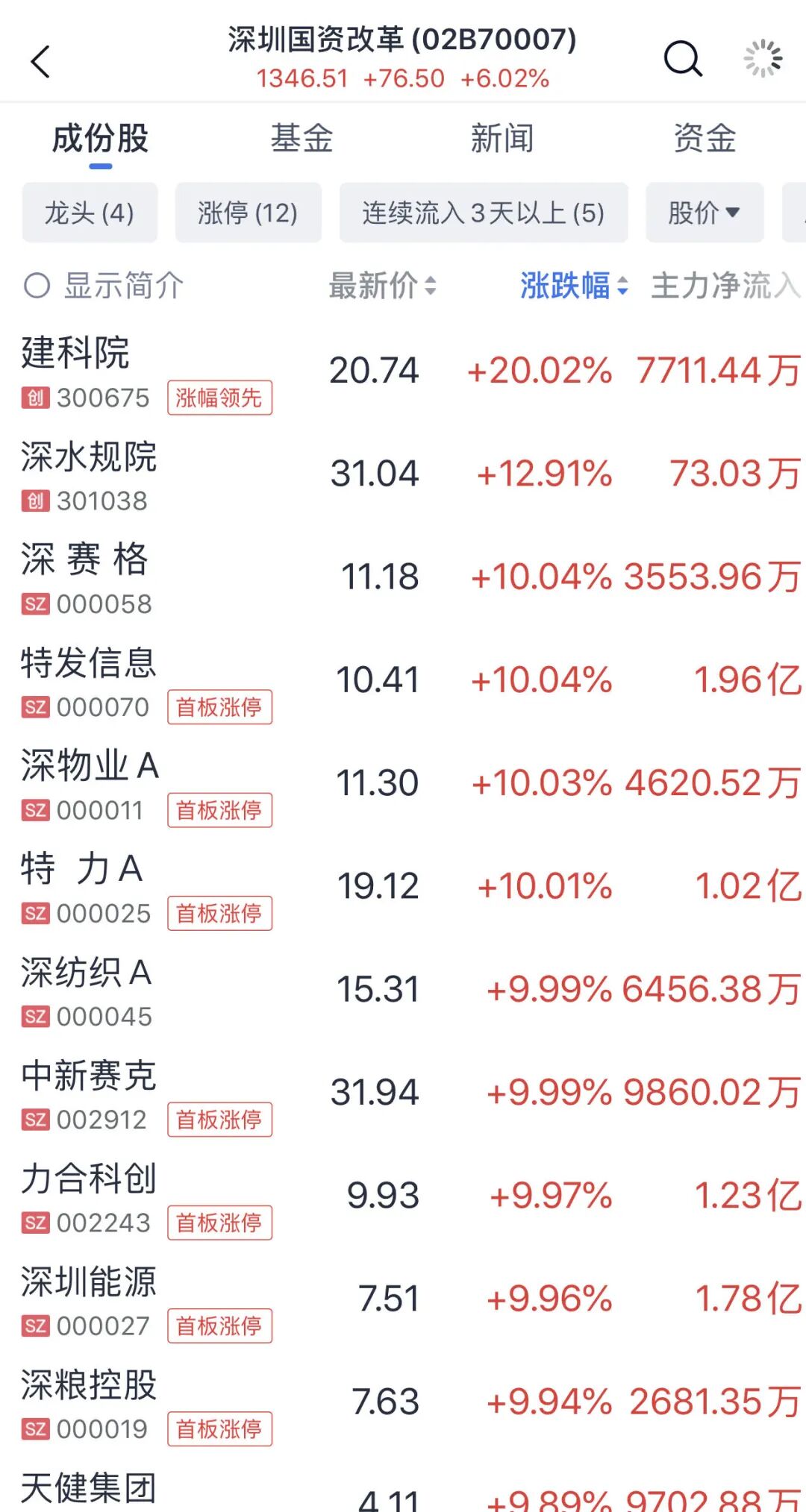
Task: Switch to the 新闻 tab
Action: pyautogui.click(x=502, y=139)
